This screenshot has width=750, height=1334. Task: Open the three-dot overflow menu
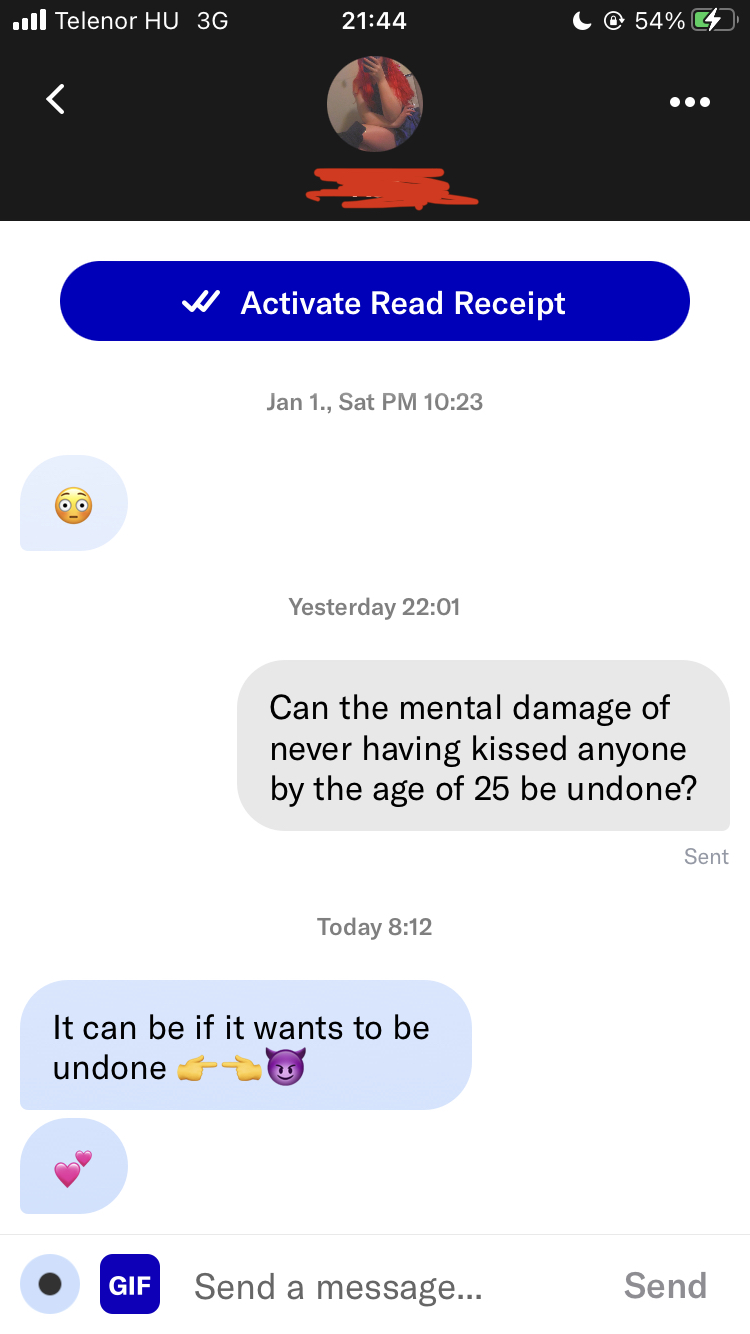point(690,101)
